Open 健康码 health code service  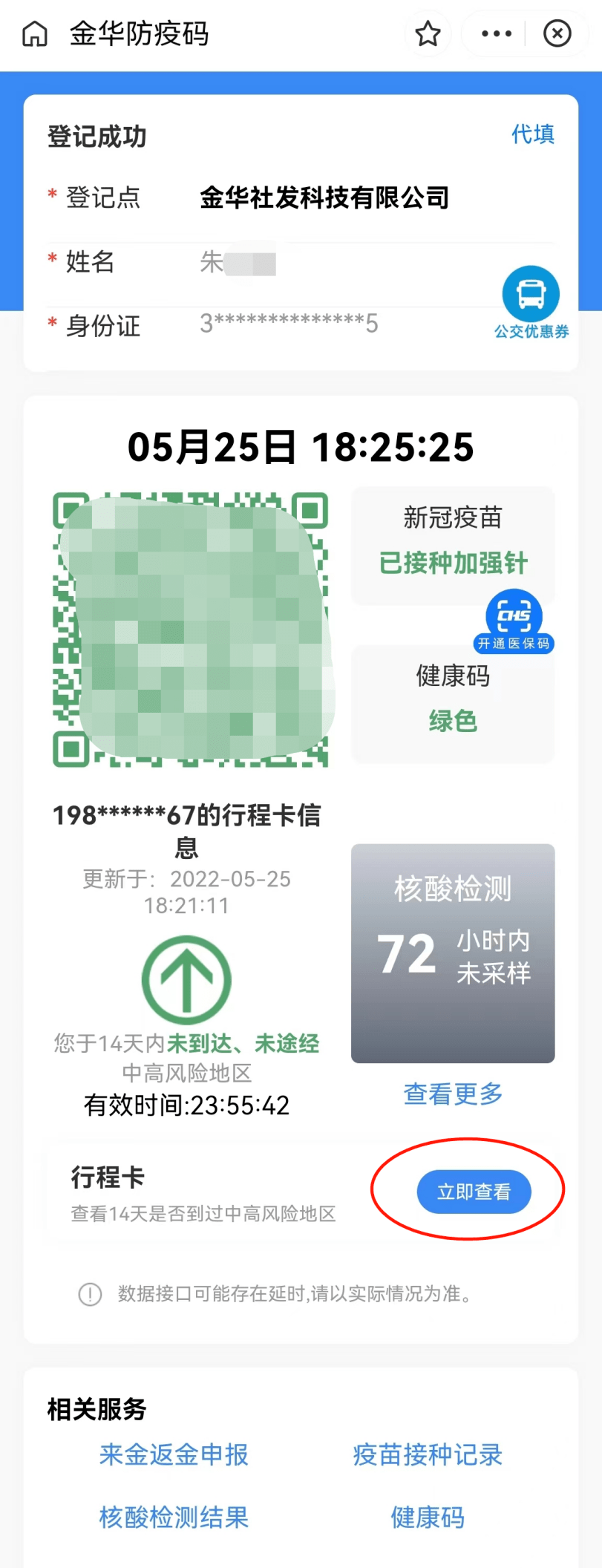click(428, 1518)
